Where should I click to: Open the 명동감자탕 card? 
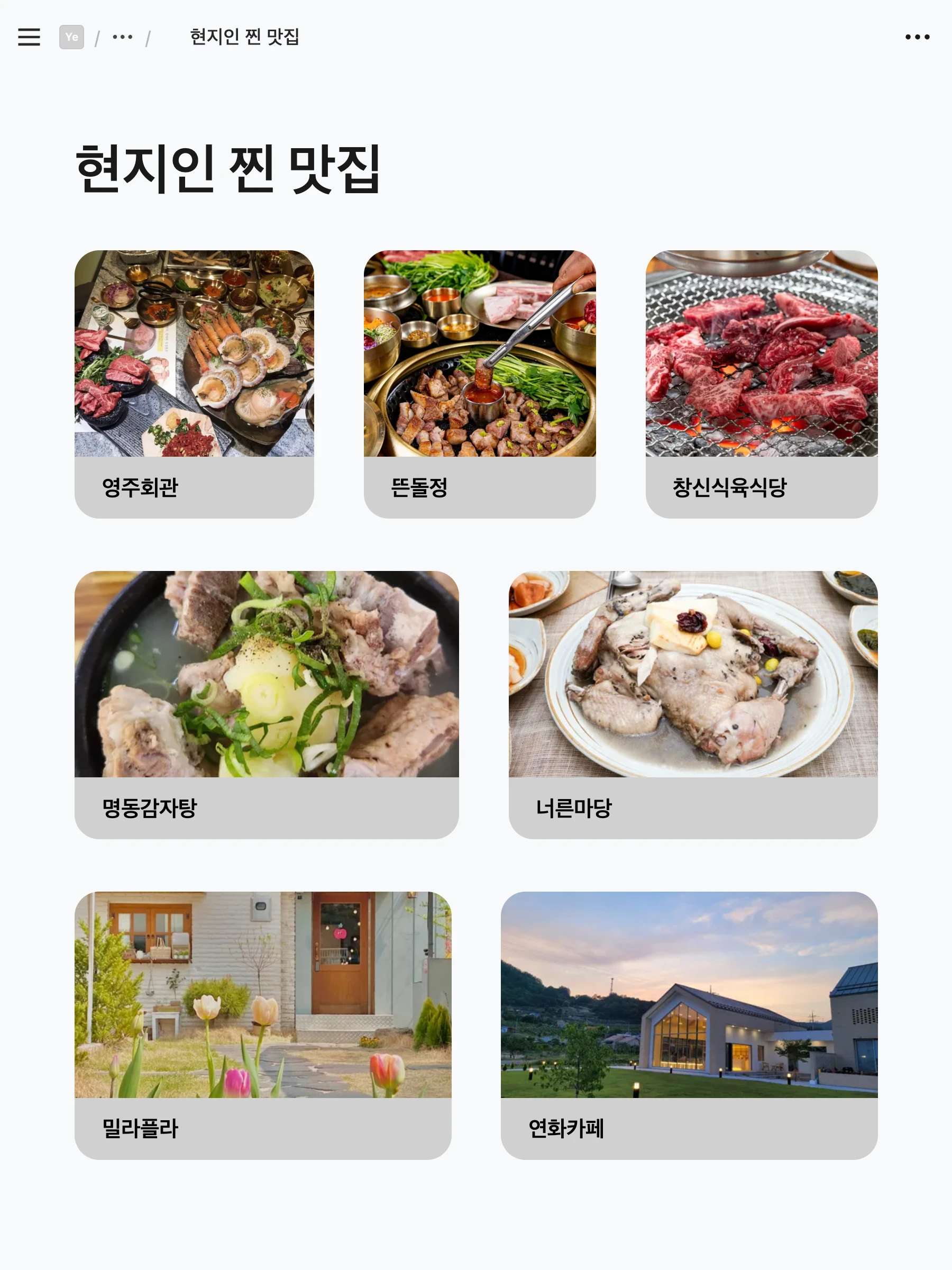click(x=266, y=704)
